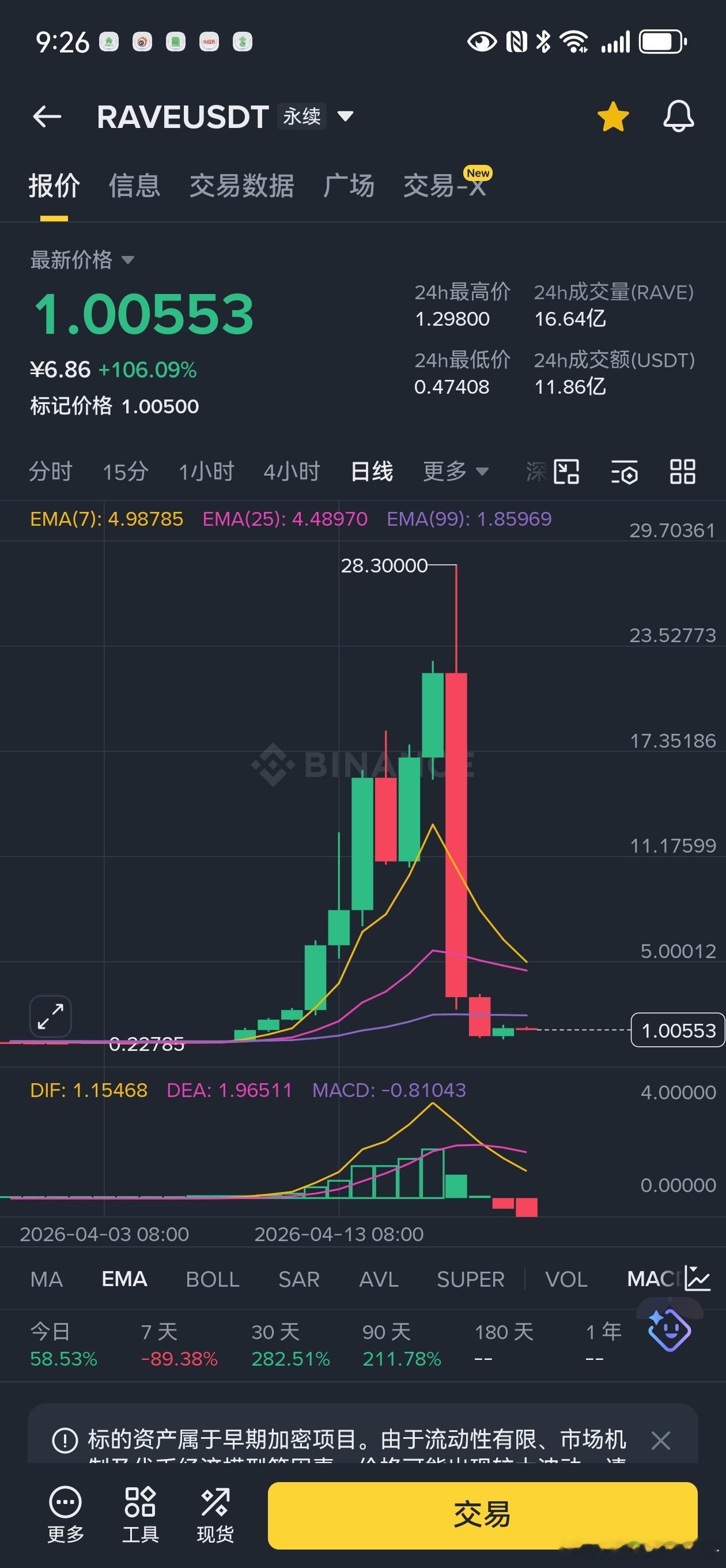Screen dimensions: 726x1568
Task: Open the chart depth/panel layout icon
Action: pos(566,471)
